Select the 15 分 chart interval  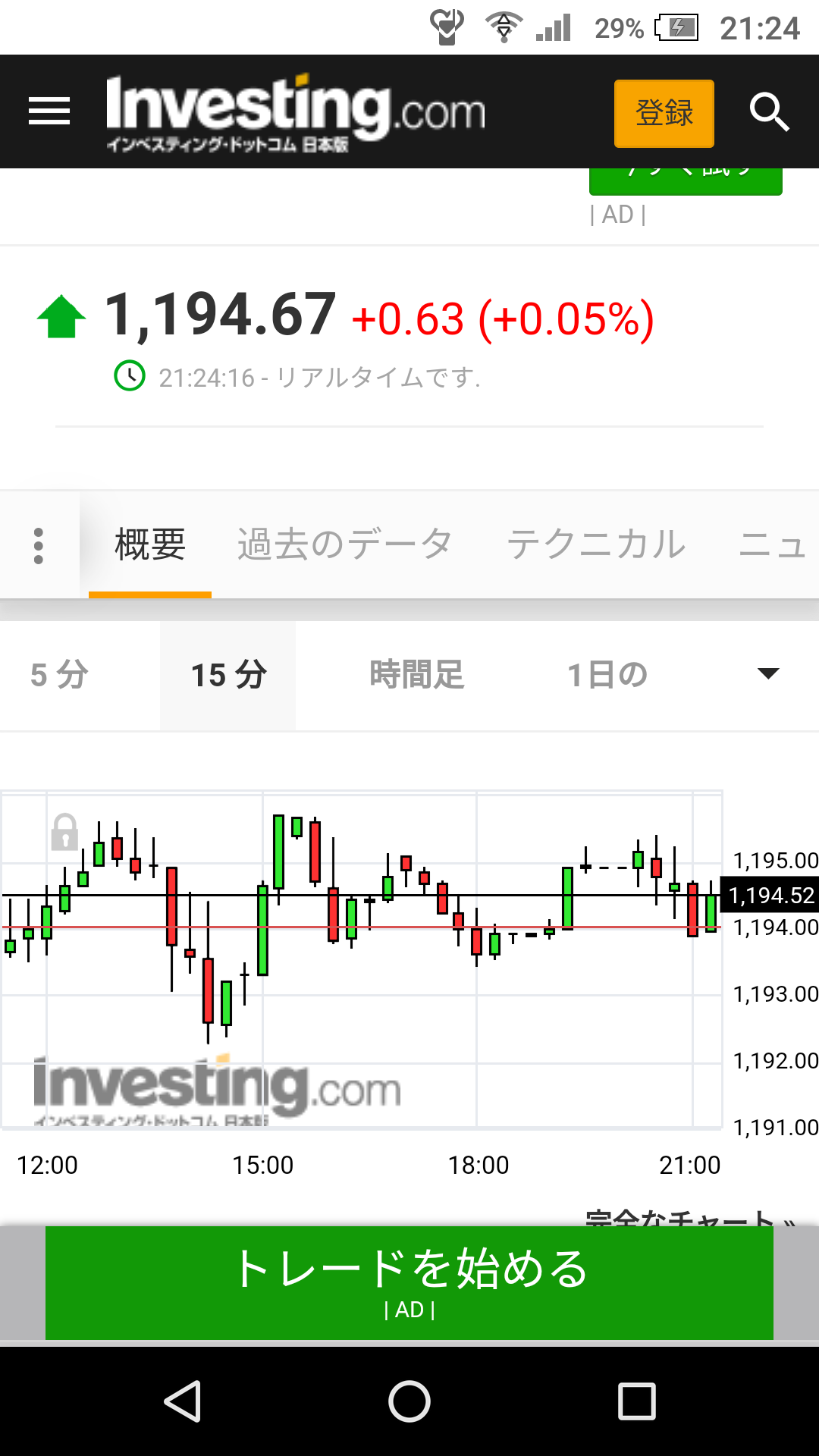pyautogui.click(x=227, y=675)
